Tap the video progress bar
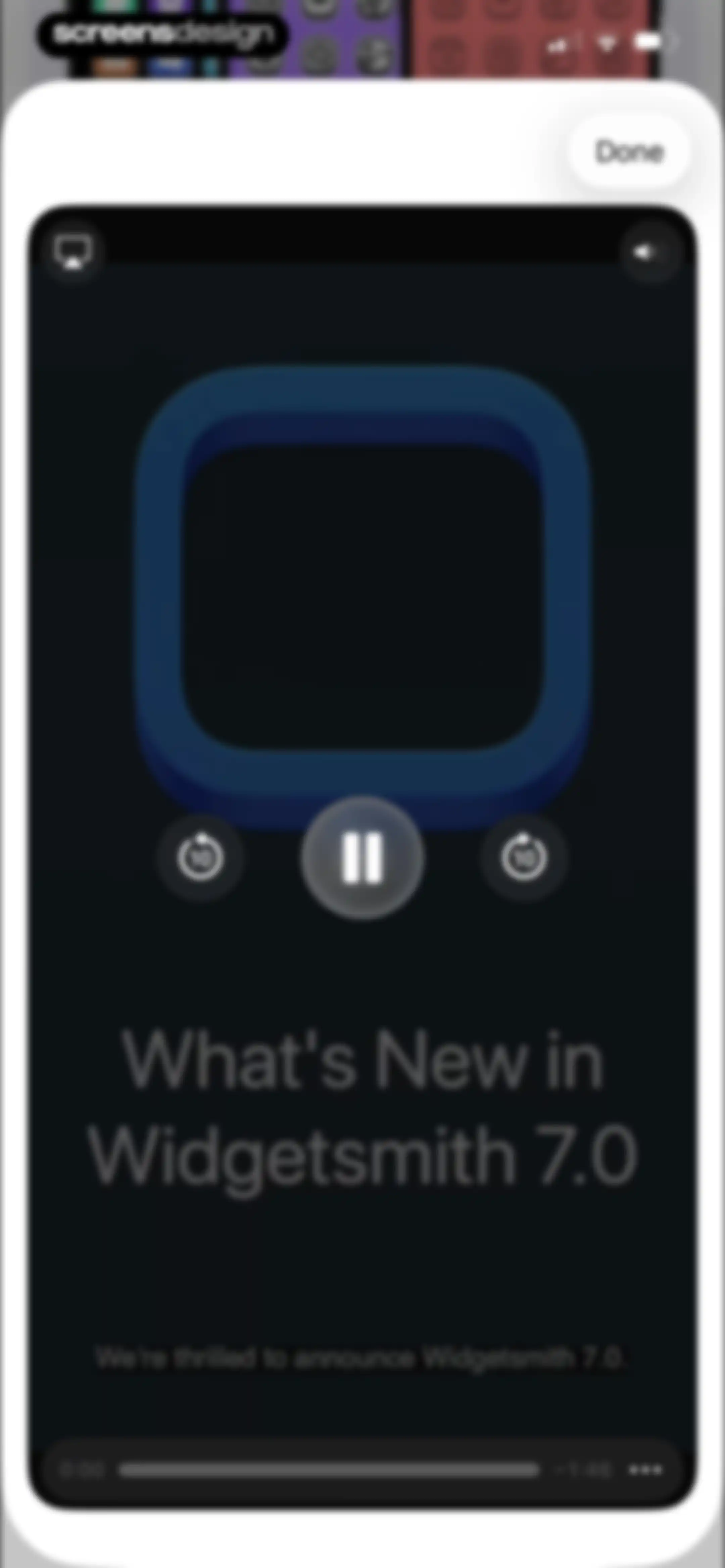 [x=329, y=1470]
